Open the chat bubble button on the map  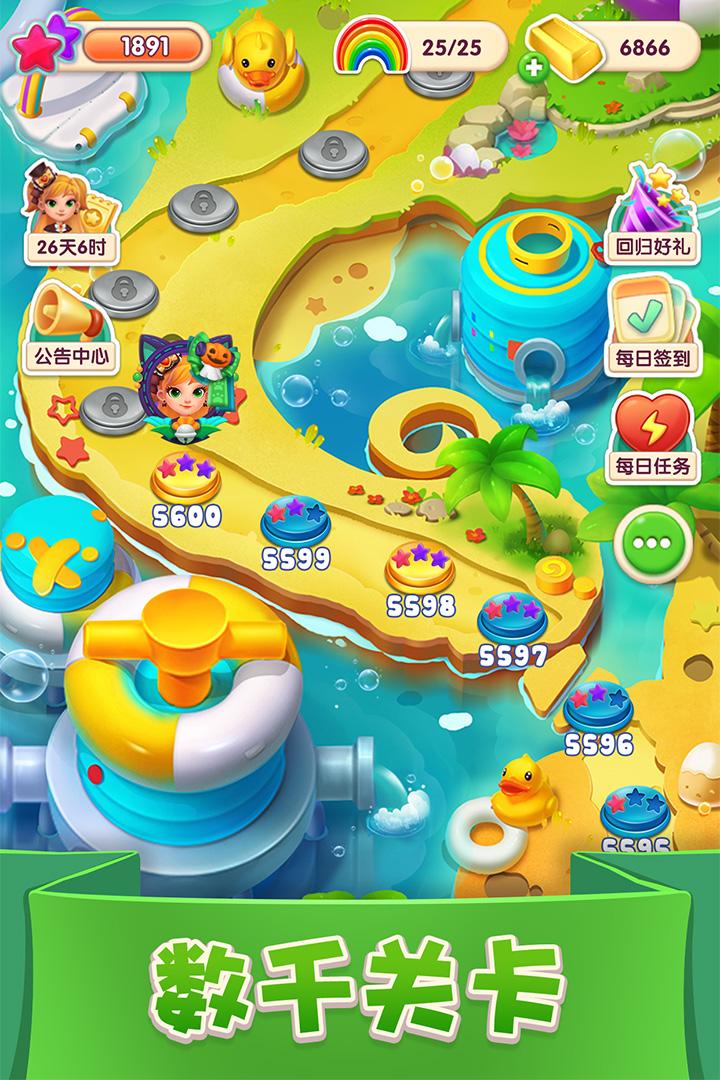pos(651,540)
